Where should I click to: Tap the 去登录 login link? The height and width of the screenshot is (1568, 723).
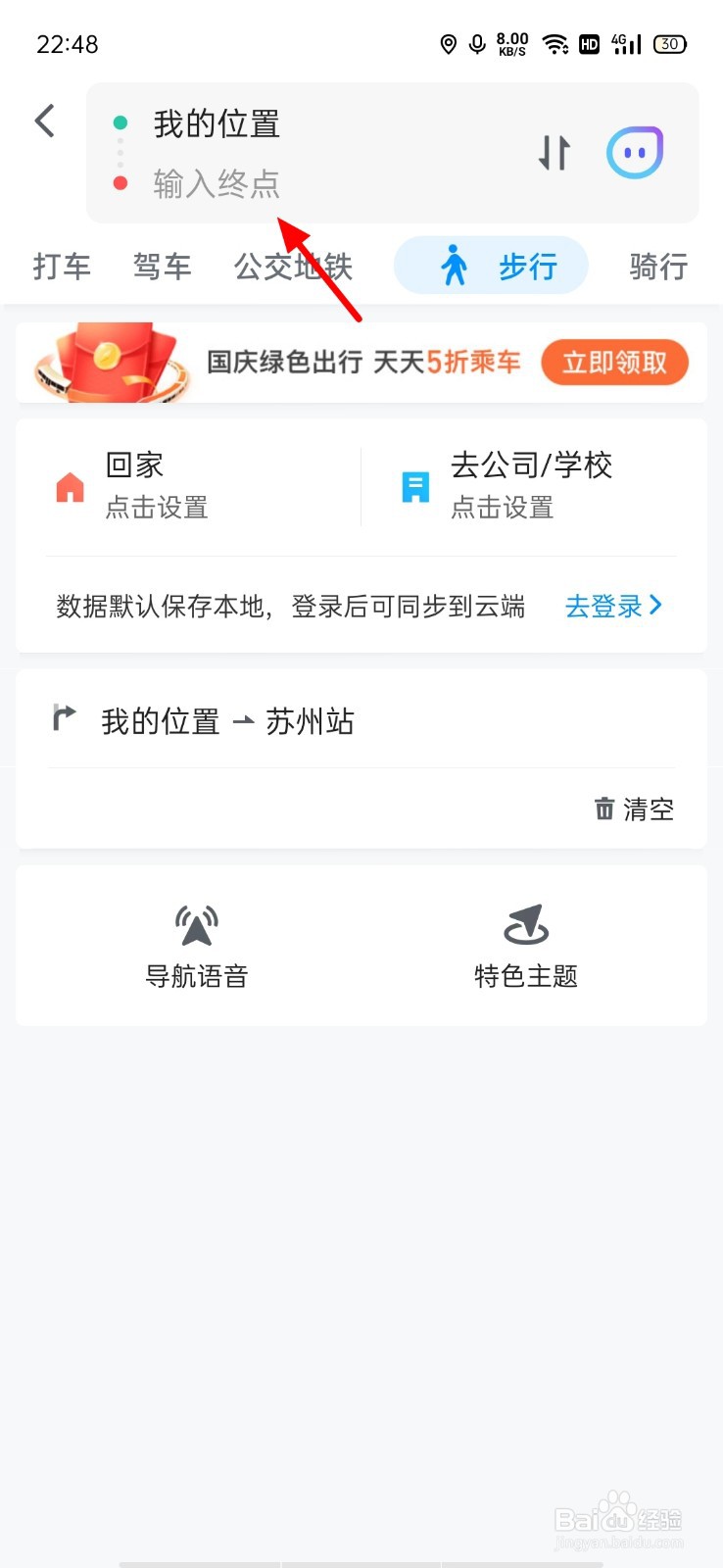pyautogui.click(x=613, y=607)
